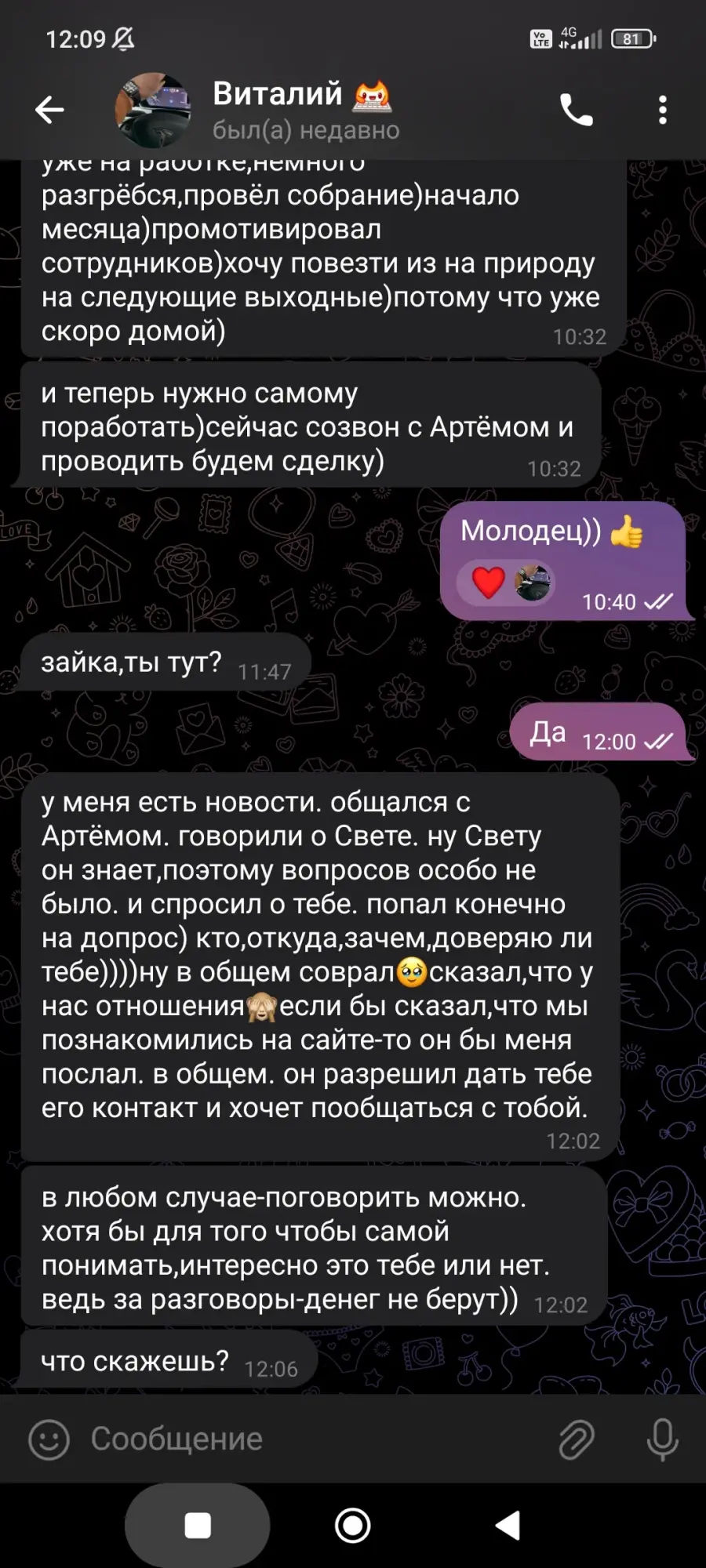
Task: Go to the home screen
Action: coord(353,1526)
